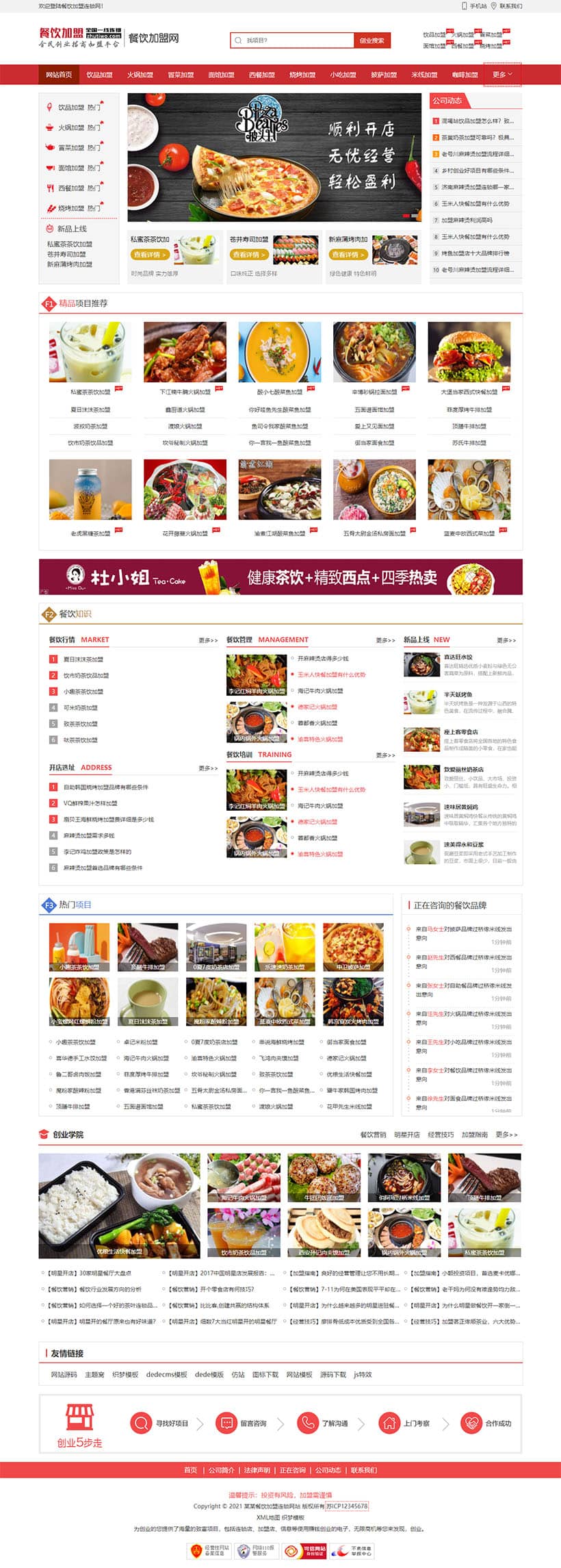561x1568 pixels.
Task: Select 西餐加盟 in the left sidebar
Action: 70,188
